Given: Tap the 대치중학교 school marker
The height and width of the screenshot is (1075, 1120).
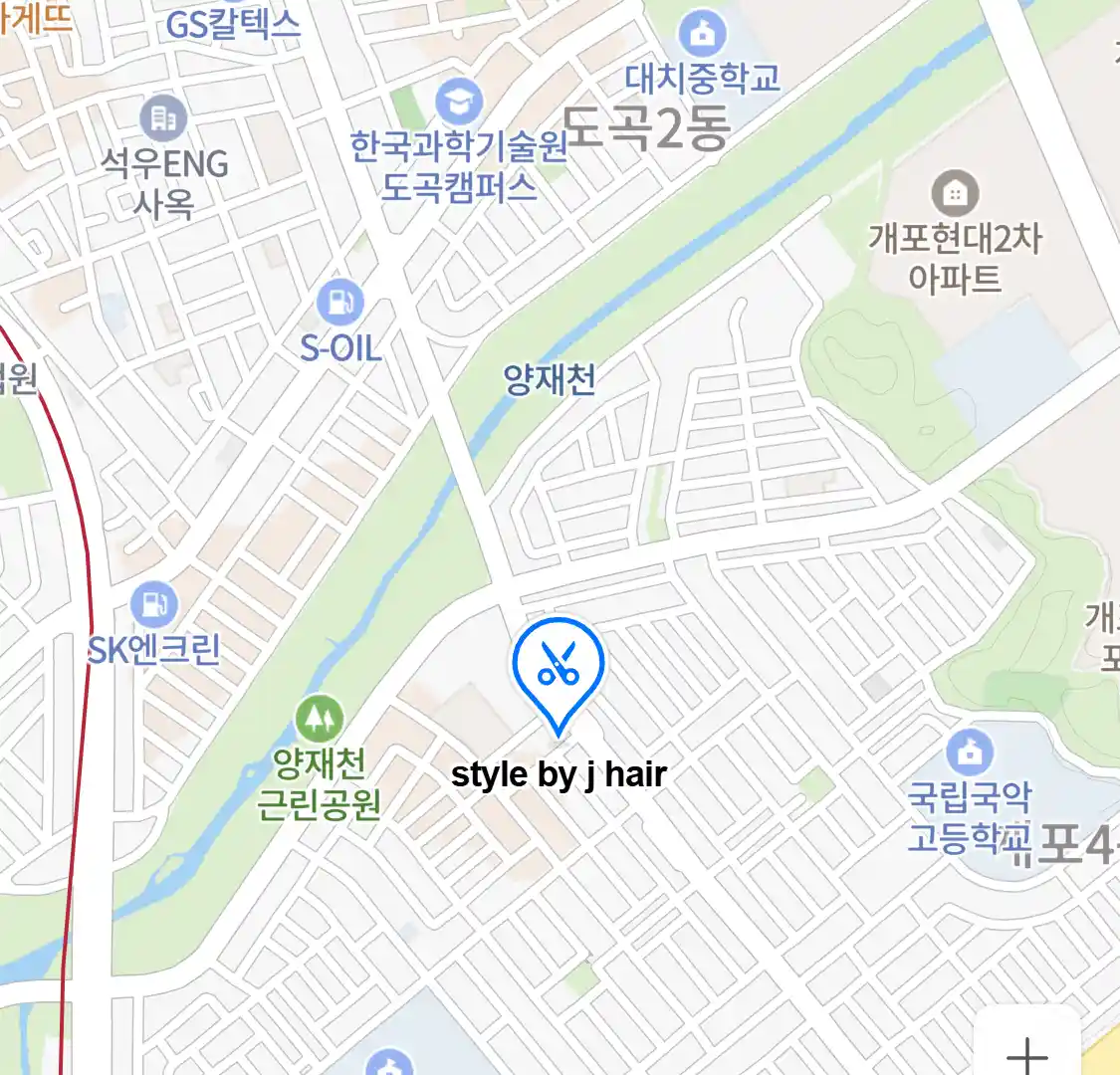Looking at the screenshot, I should (703, 34).
